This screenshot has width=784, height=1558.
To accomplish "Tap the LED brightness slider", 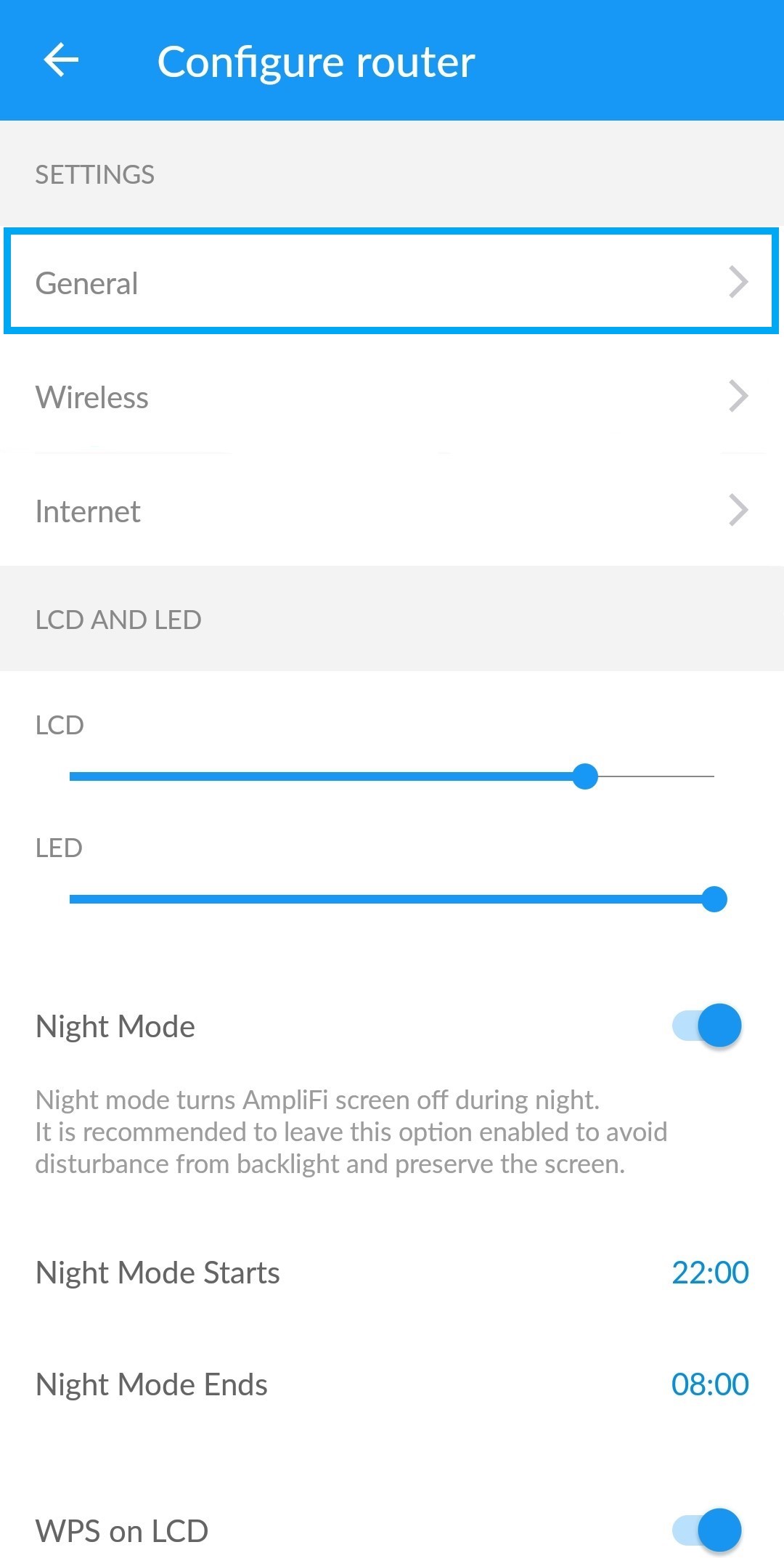I will click(392, 899).
